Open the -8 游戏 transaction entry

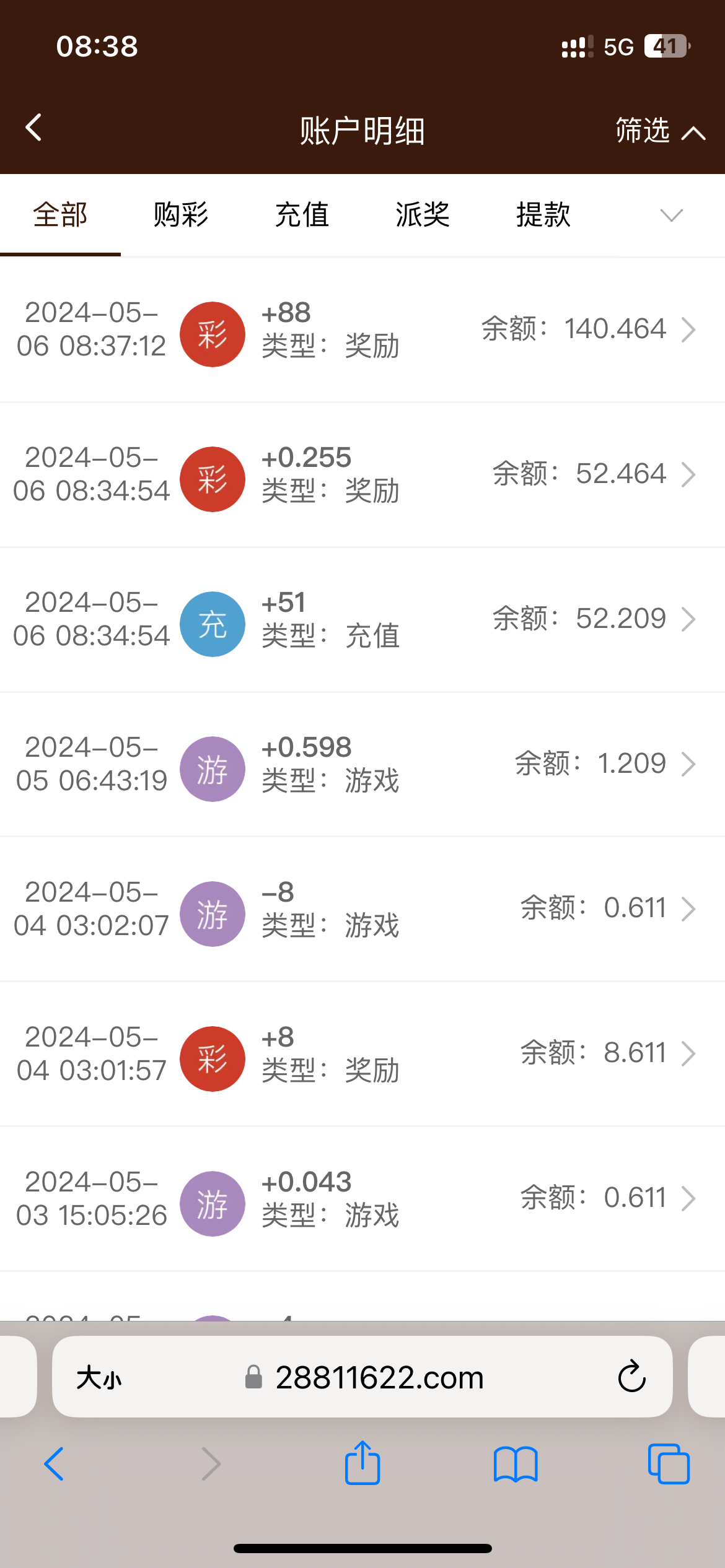coord(362,909)
